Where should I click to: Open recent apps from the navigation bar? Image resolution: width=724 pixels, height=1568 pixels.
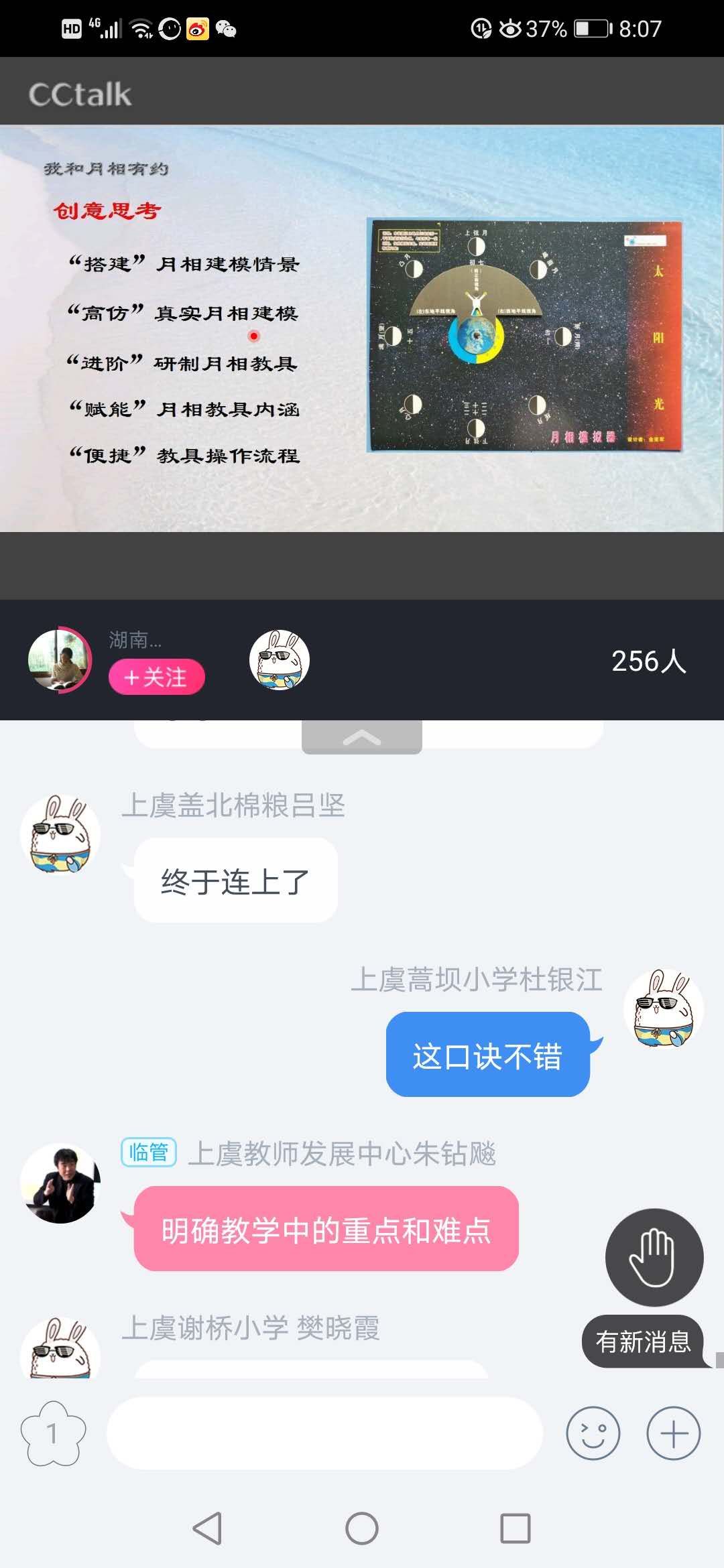[x=516, y=1528]
